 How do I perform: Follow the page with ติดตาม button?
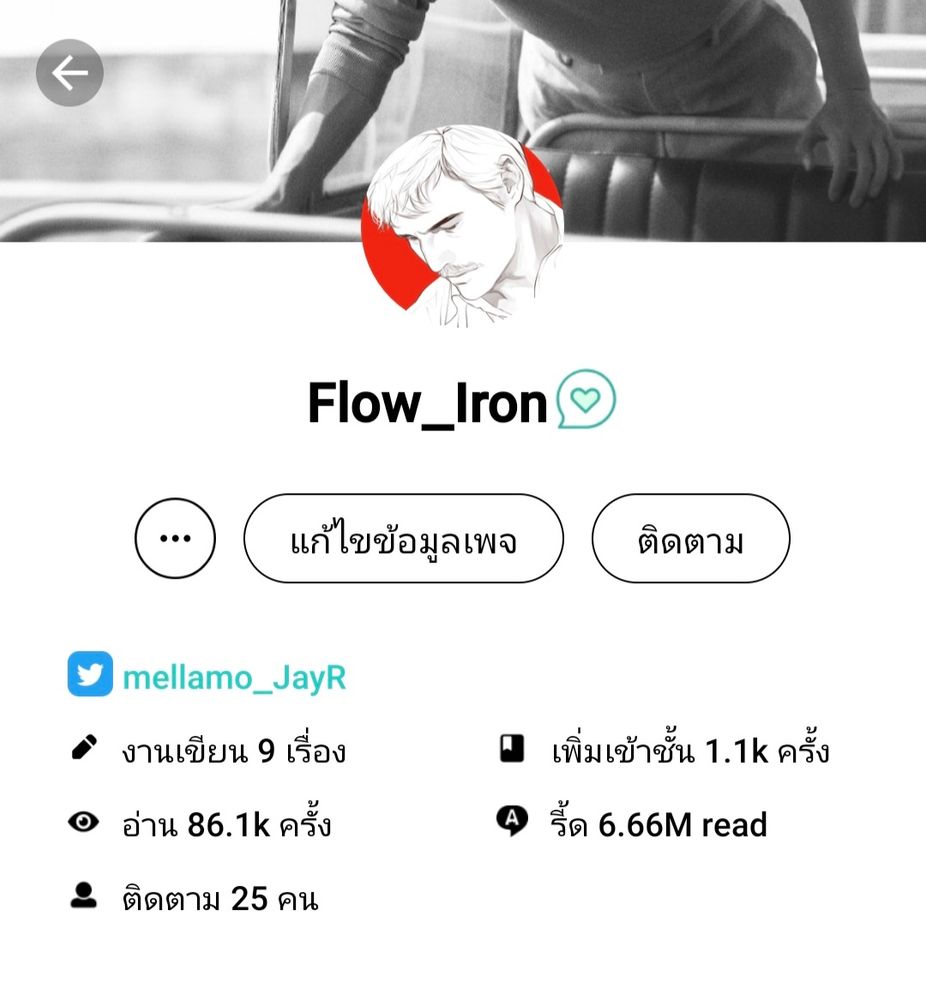690,539
